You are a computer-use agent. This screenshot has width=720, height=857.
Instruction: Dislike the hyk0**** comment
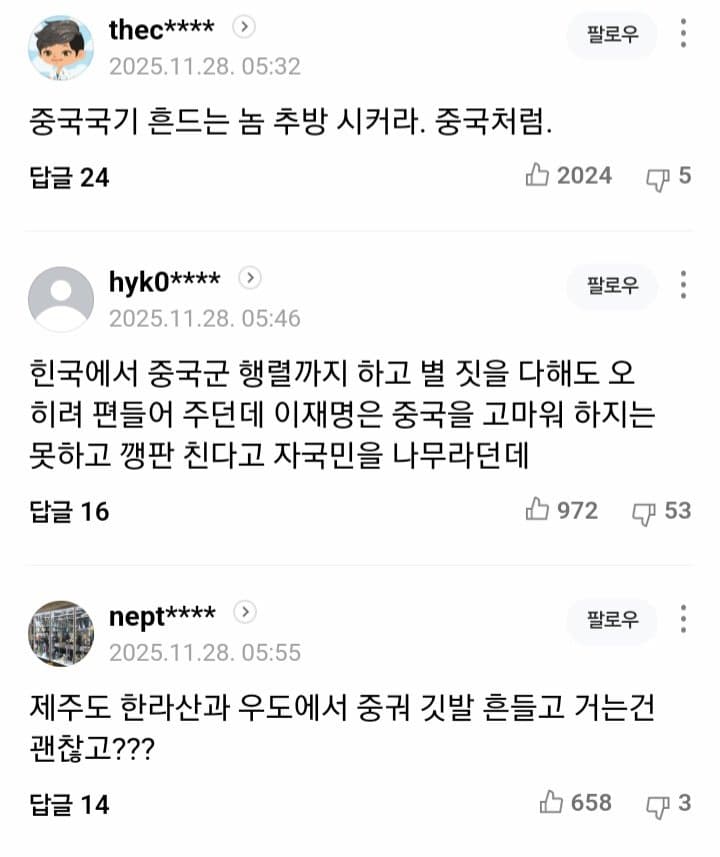(x=643, y=512)
